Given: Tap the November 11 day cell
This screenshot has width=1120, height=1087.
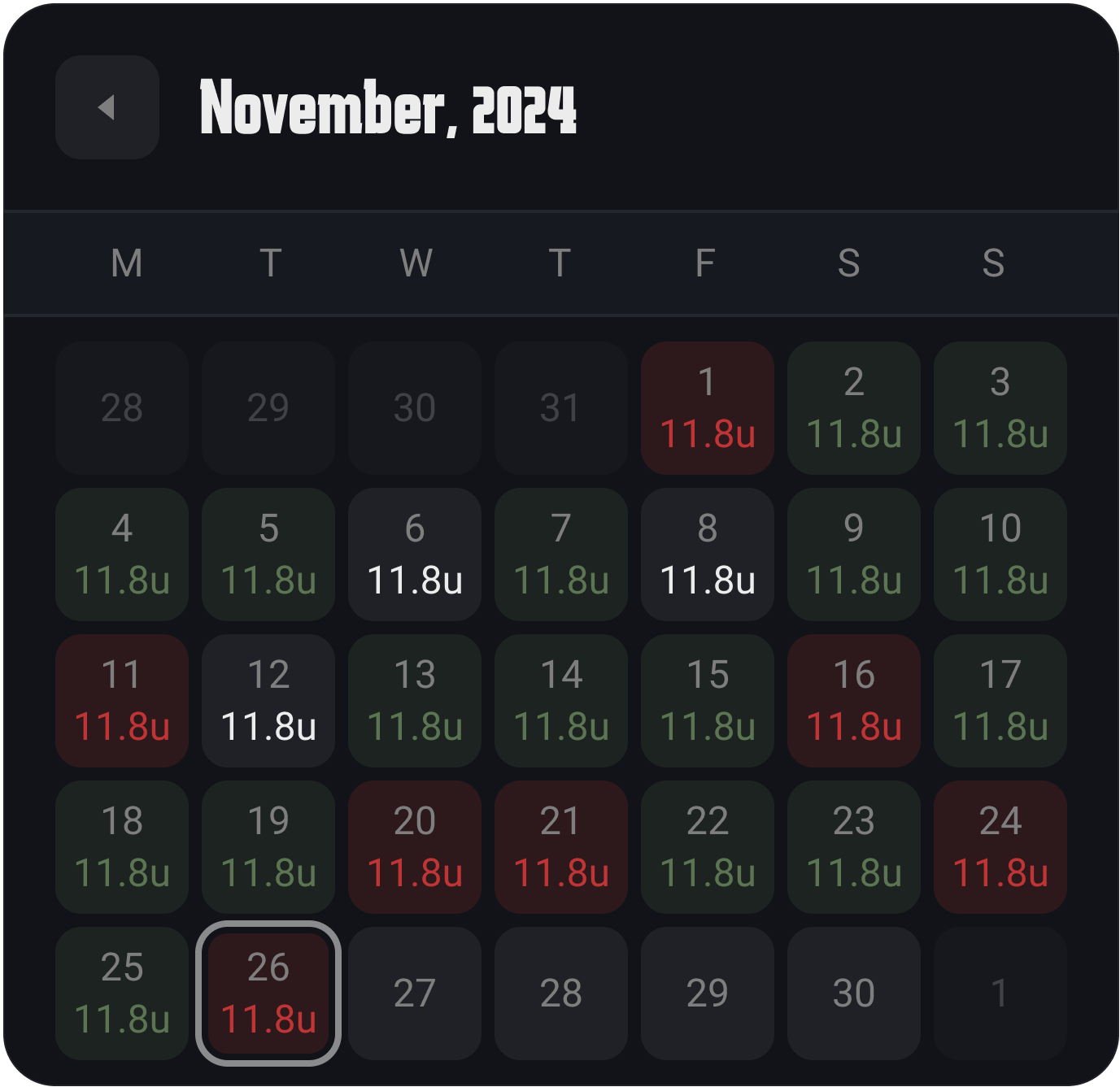Looking at the screenshot, I should pos(122,701).
